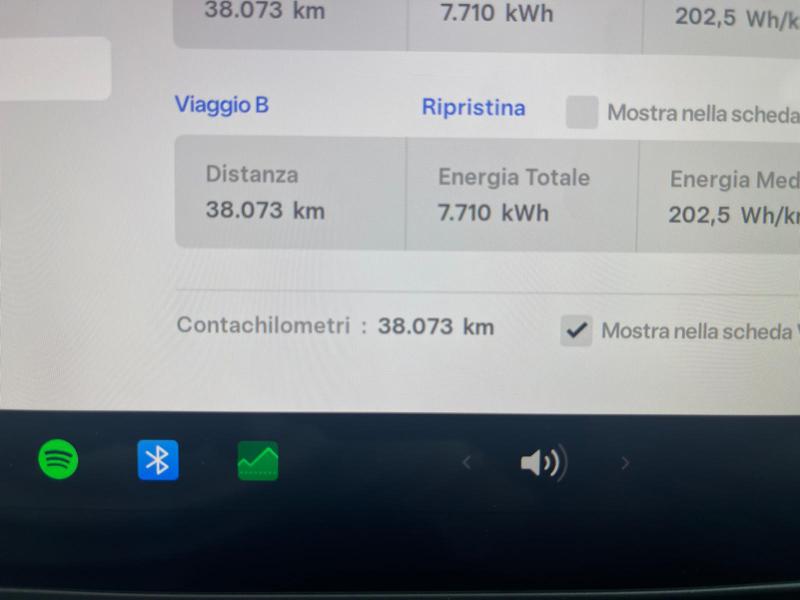Tap the speaker volume icon

[x=543, y=463]
